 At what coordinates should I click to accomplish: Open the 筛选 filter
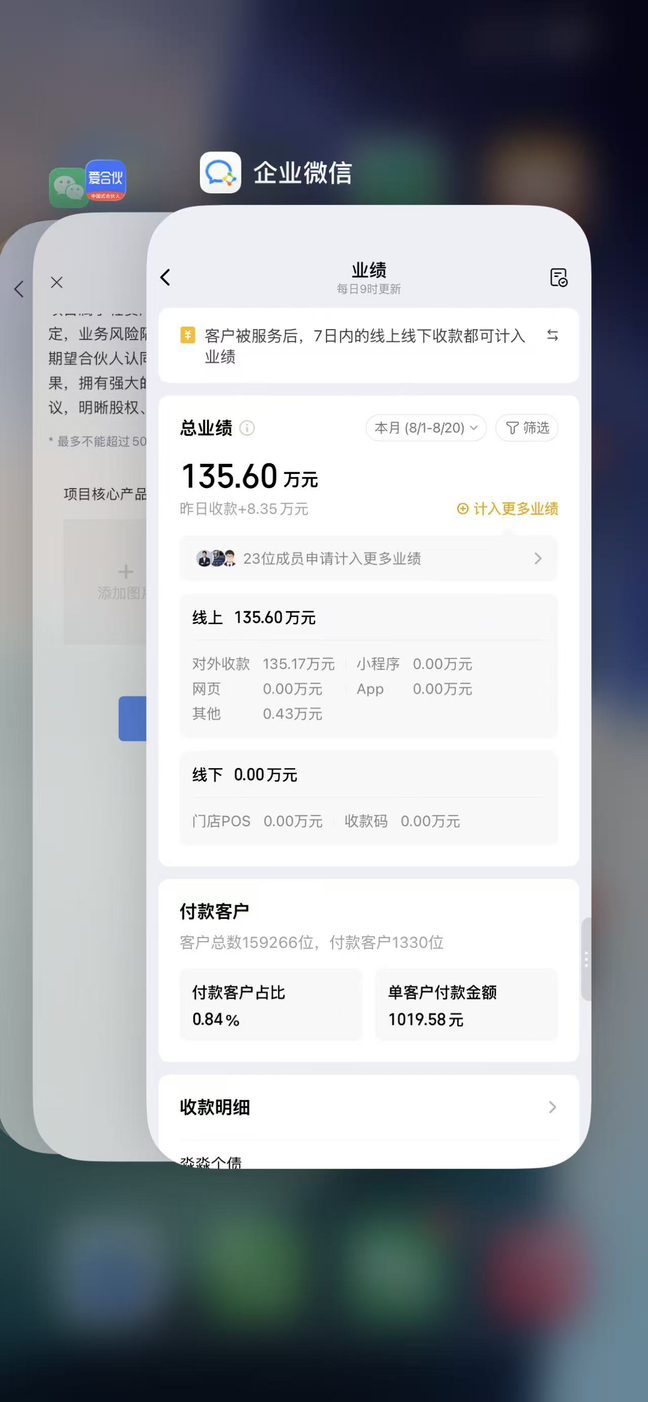pos(527,428)
